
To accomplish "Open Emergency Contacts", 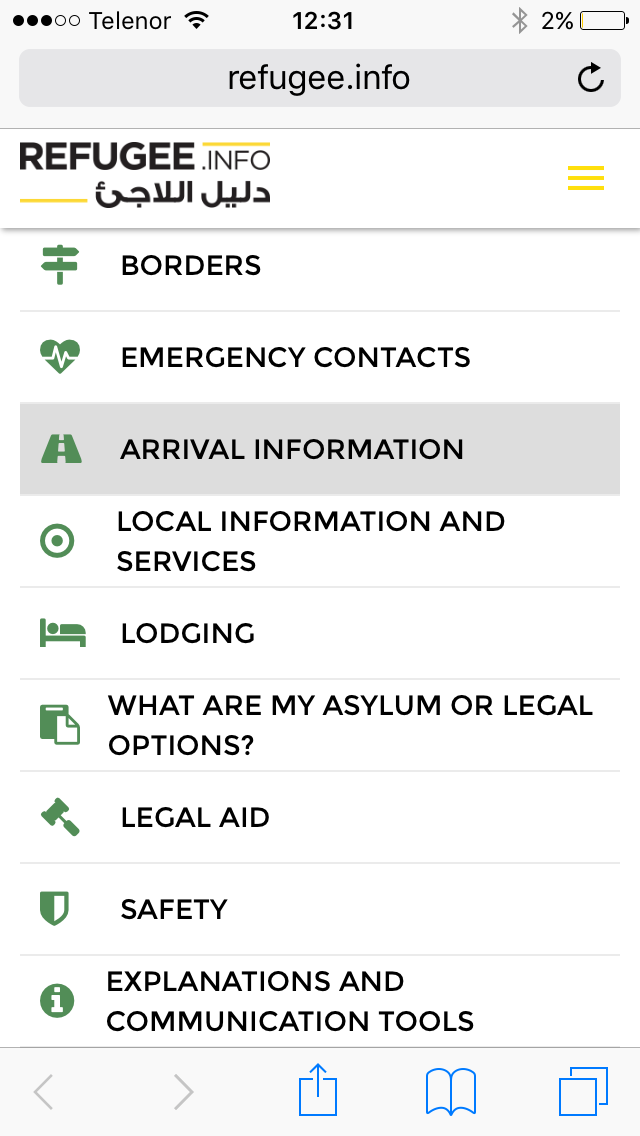I will pos(320,357).
